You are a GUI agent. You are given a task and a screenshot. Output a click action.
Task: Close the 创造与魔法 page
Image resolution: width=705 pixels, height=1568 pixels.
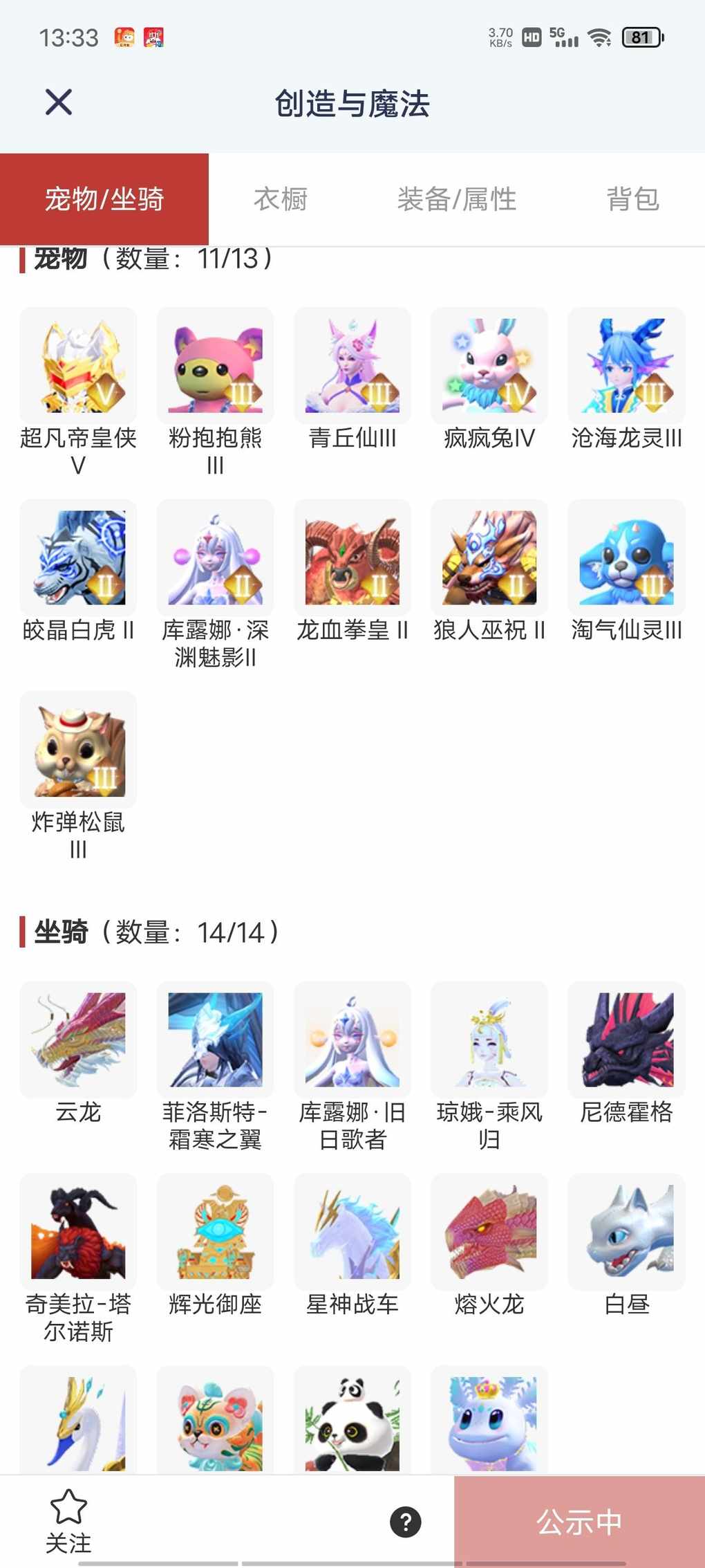click(x=59, y=102)
